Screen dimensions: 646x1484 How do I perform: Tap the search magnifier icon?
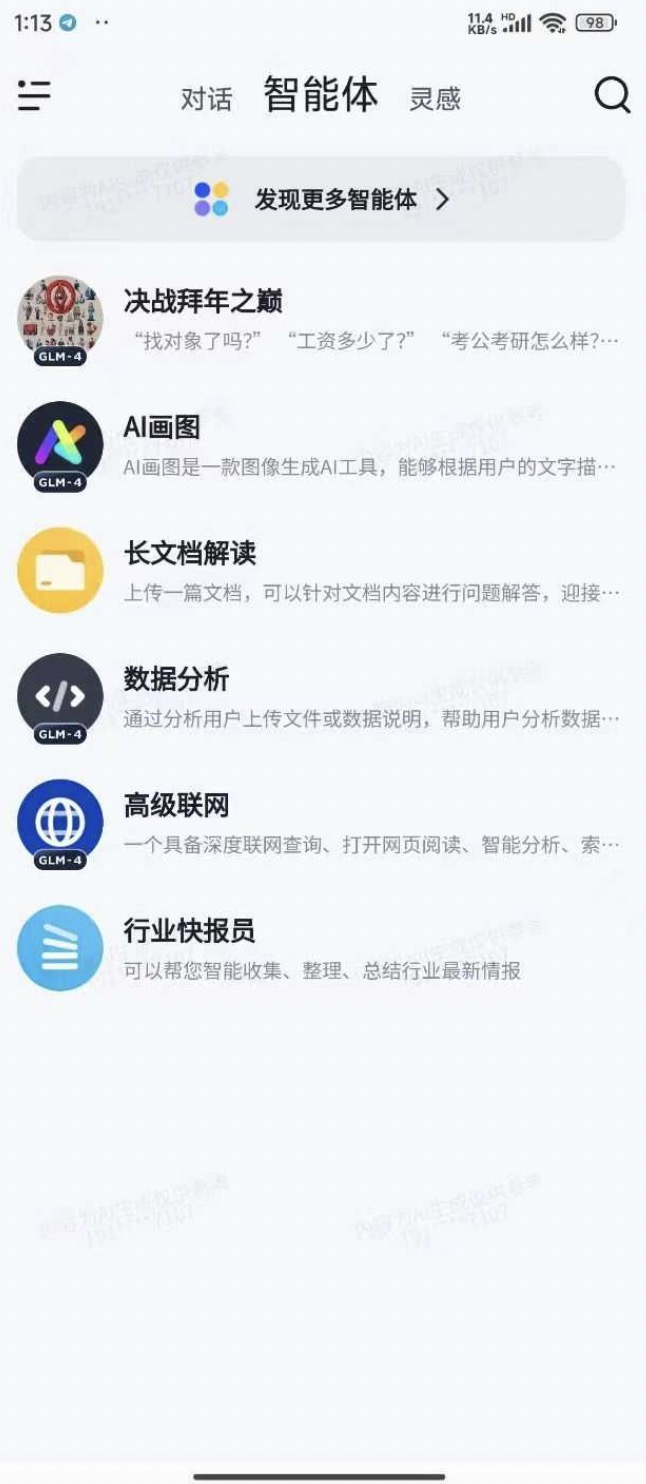click(x=612, y=96)
